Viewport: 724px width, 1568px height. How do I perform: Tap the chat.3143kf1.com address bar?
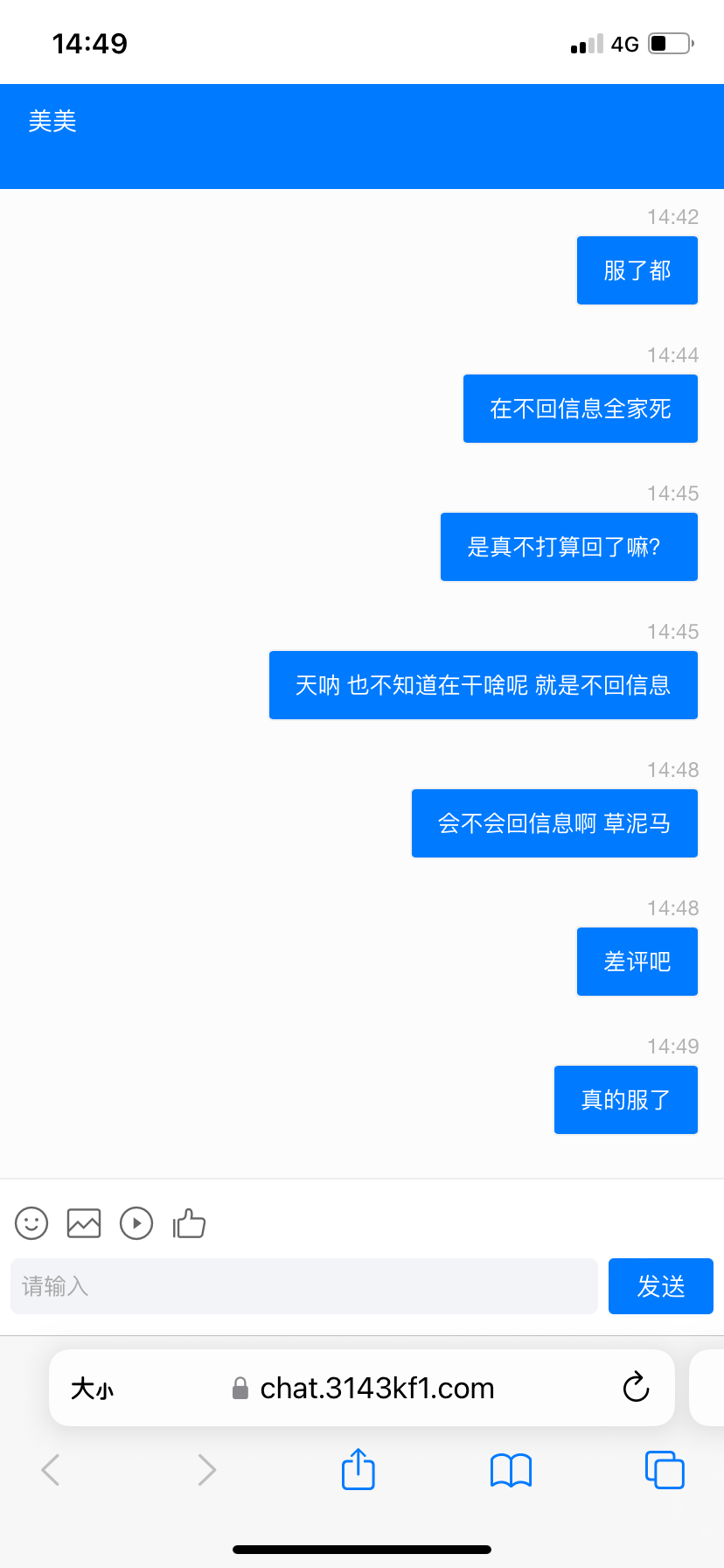[x=376, y=1389]
